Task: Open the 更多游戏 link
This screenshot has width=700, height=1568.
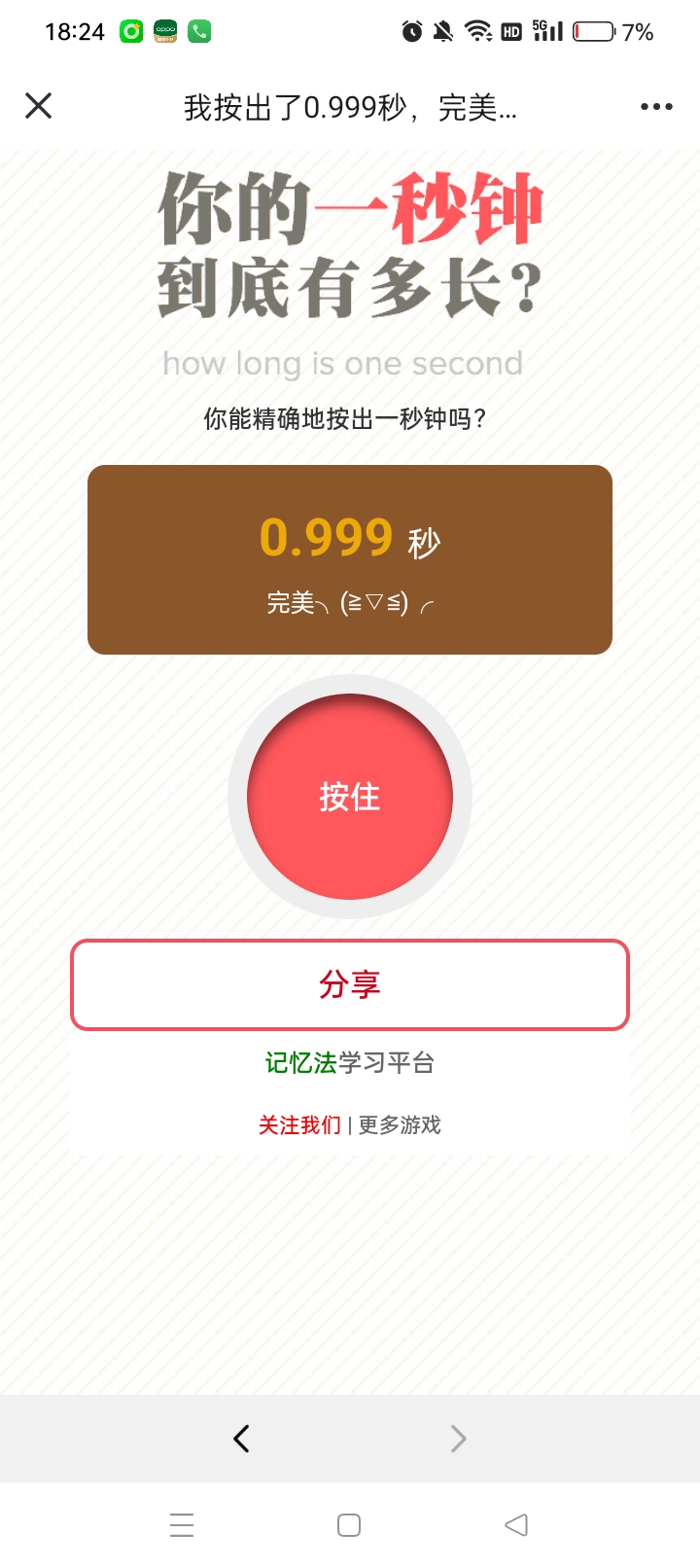Action: (x=400, y=1125)
